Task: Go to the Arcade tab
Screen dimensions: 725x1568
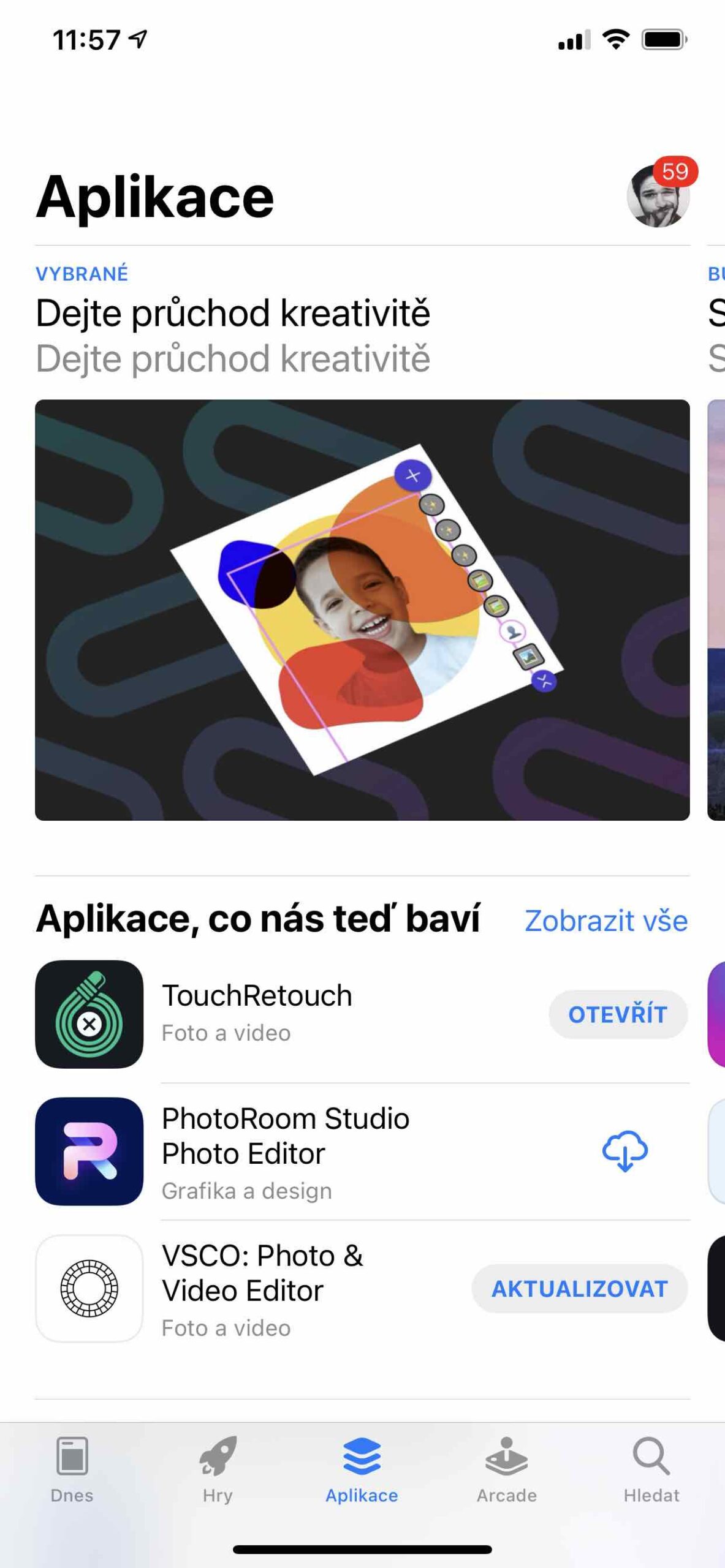Action: [x=507, y=1470]
